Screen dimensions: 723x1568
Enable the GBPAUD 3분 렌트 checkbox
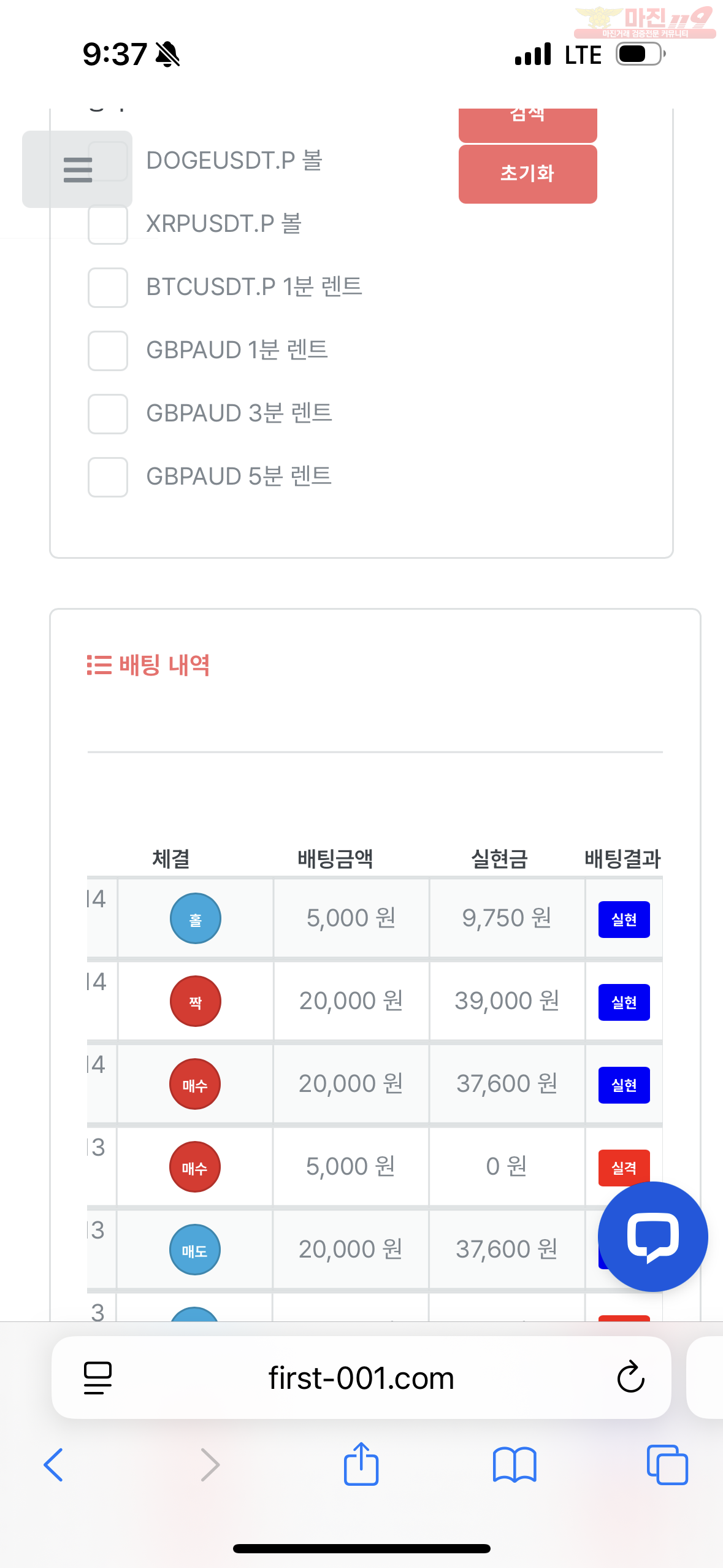pos(108,413)
